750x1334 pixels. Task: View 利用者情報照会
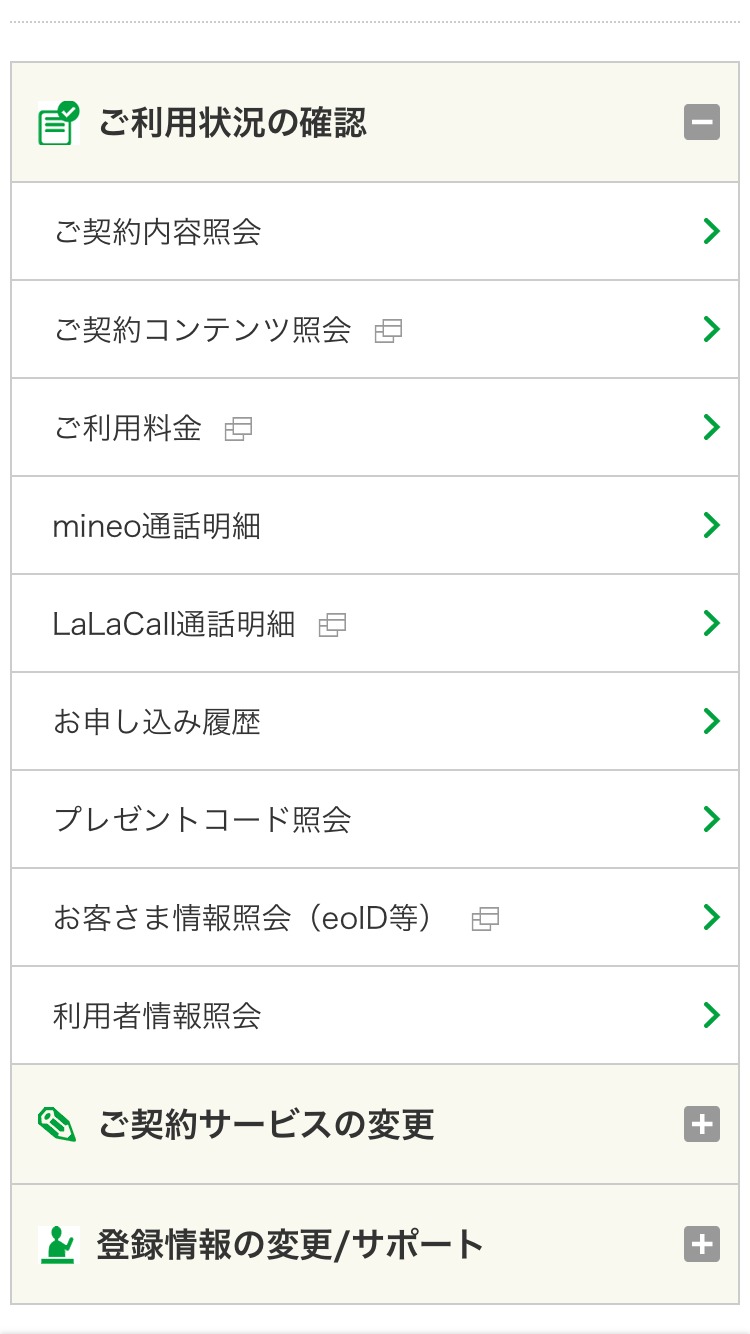pyautogui.click(x=375, y=1016)
